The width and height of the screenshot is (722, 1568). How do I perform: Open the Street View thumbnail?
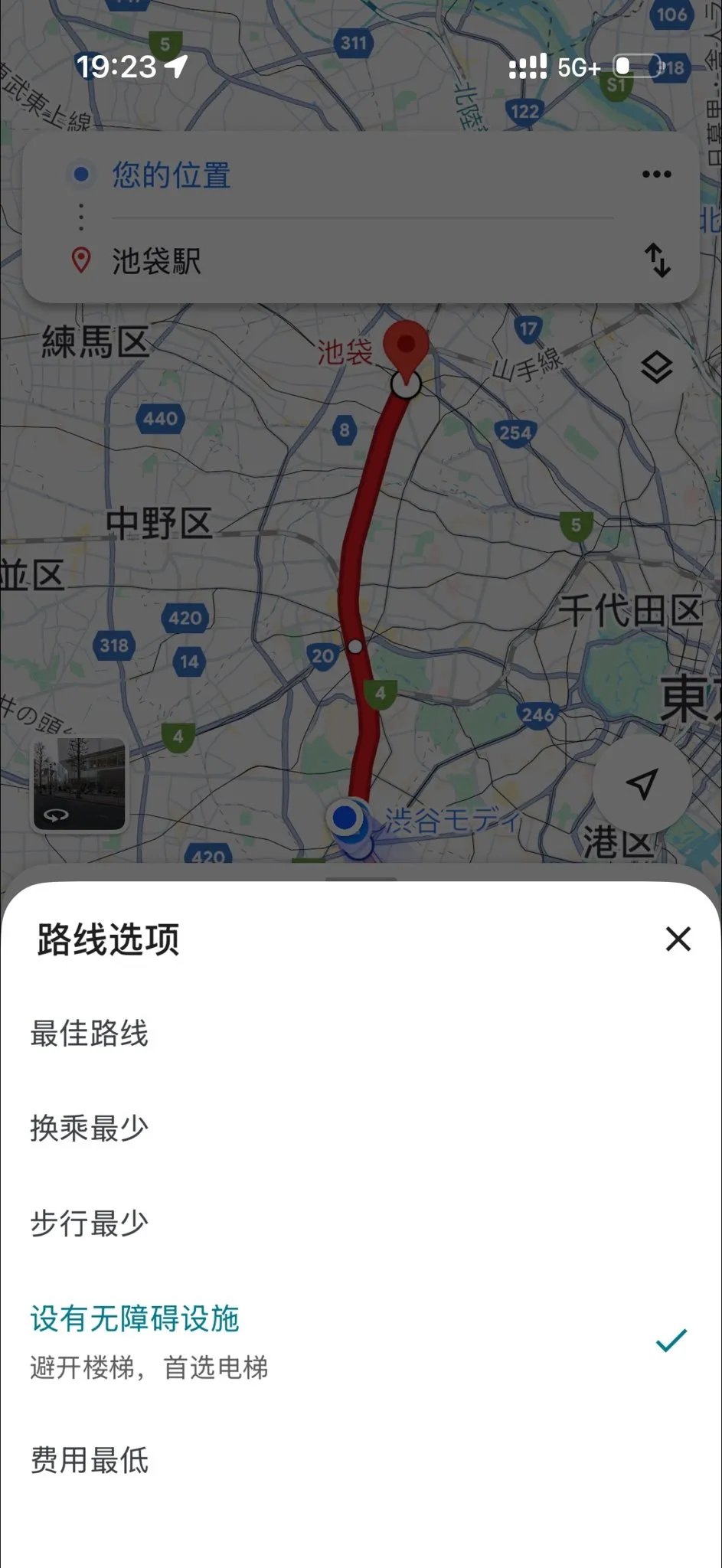[x=79, y=784]
